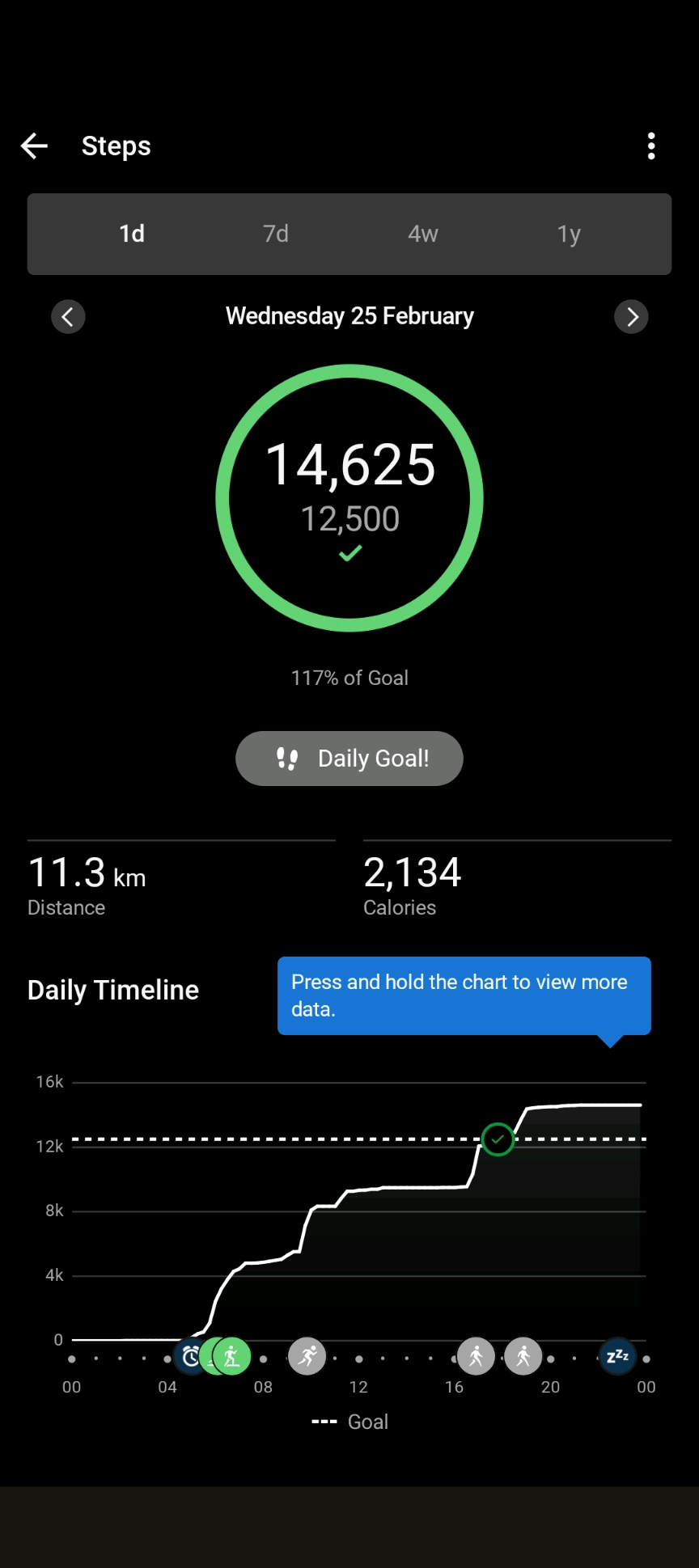Select the 1d view tab
Image resolution: width=699 pixels, height=1568 pixels.
point(132,234)
